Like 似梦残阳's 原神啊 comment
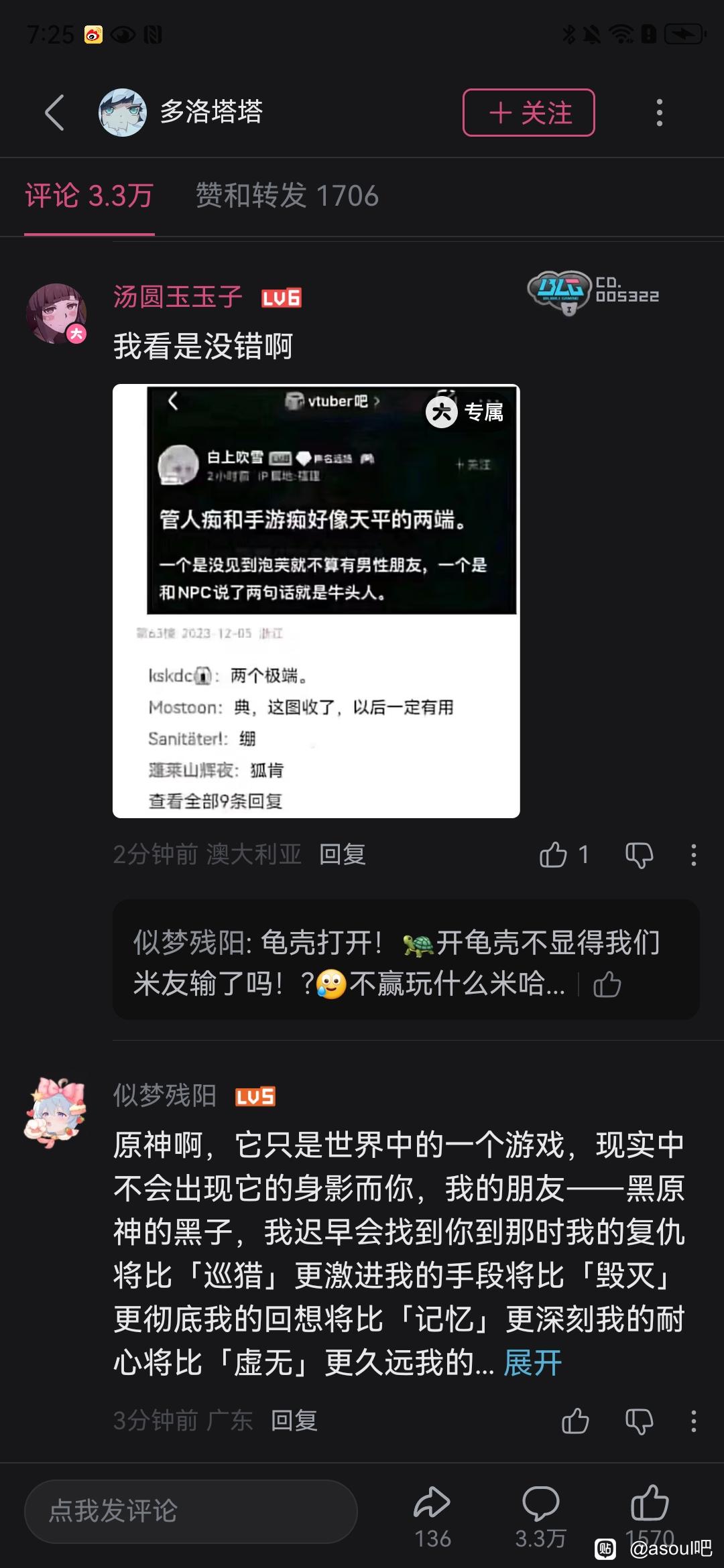The width and height of the screenshot is (724, 1568). tap(575, 1421)
